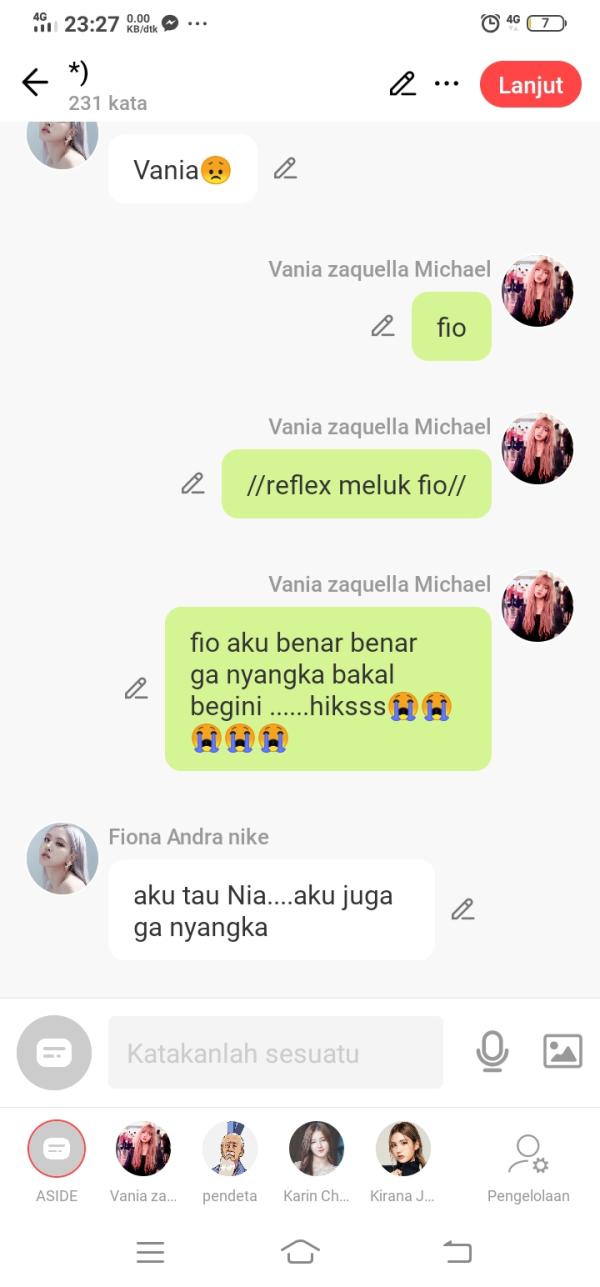
Task: Edit the "fio aku benar benar" message
Action: point(136,689)
